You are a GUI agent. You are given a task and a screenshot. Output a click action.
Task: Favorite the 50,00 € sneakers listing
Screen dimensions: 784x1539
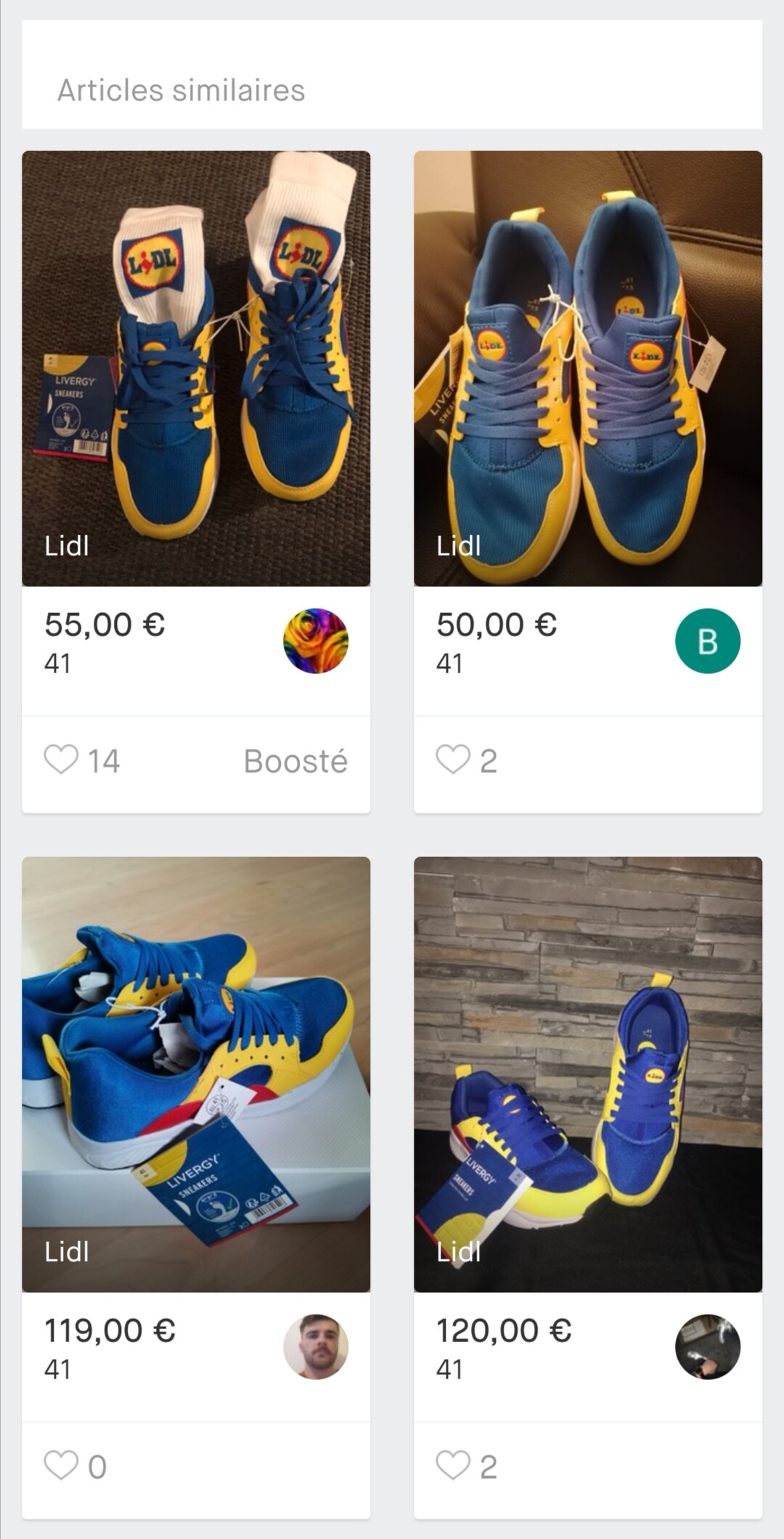tap(453, 760)
